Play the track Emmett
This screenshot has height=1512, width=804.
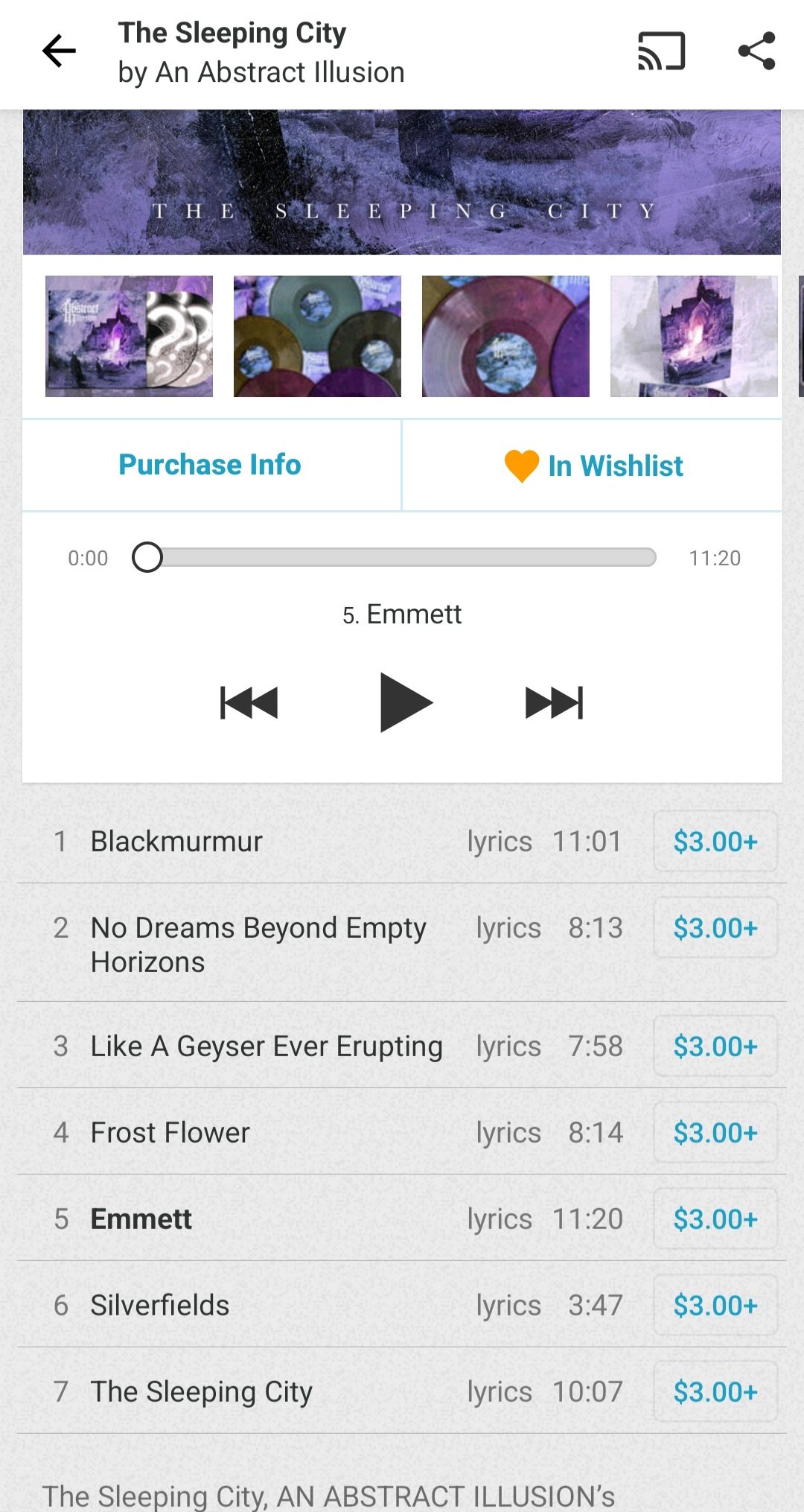(405, 702)
